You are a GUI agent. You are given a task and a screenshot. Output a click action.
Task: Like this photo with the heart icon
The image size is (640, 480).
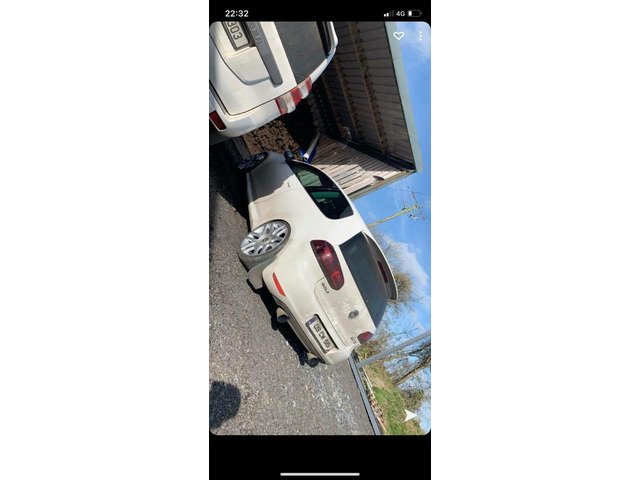(x=398, y=36)
